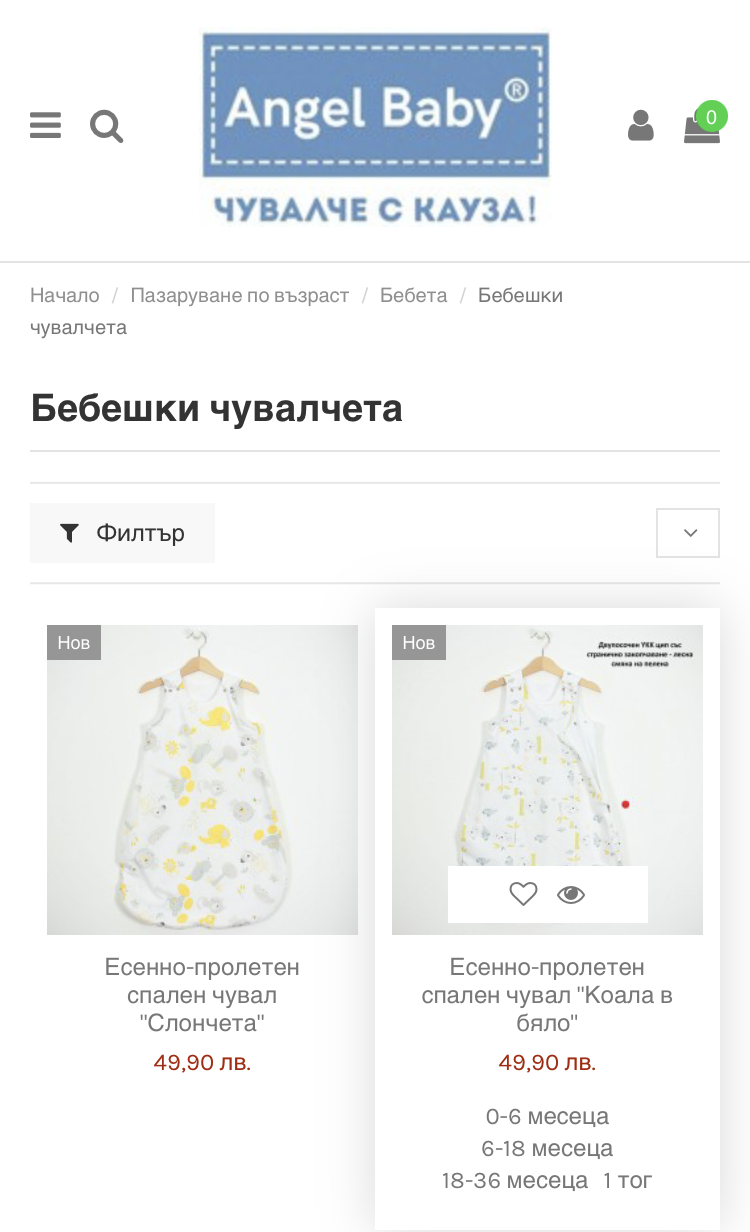Screen dimensions: 750x1232
Task: Open the user account icon
Action: click(x=640, y=126)
